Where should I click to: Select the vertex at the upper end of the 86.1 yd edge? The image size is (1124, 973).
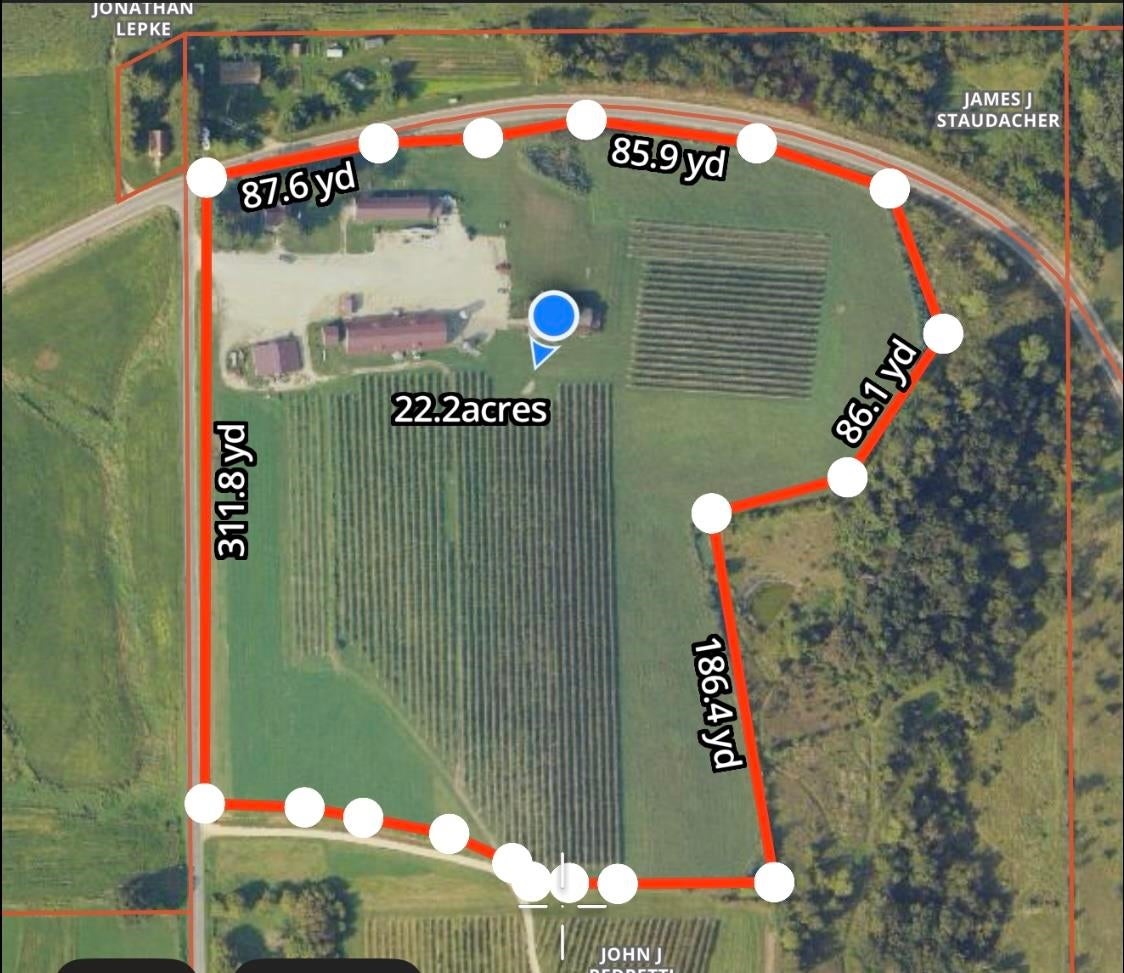(943, 334)
